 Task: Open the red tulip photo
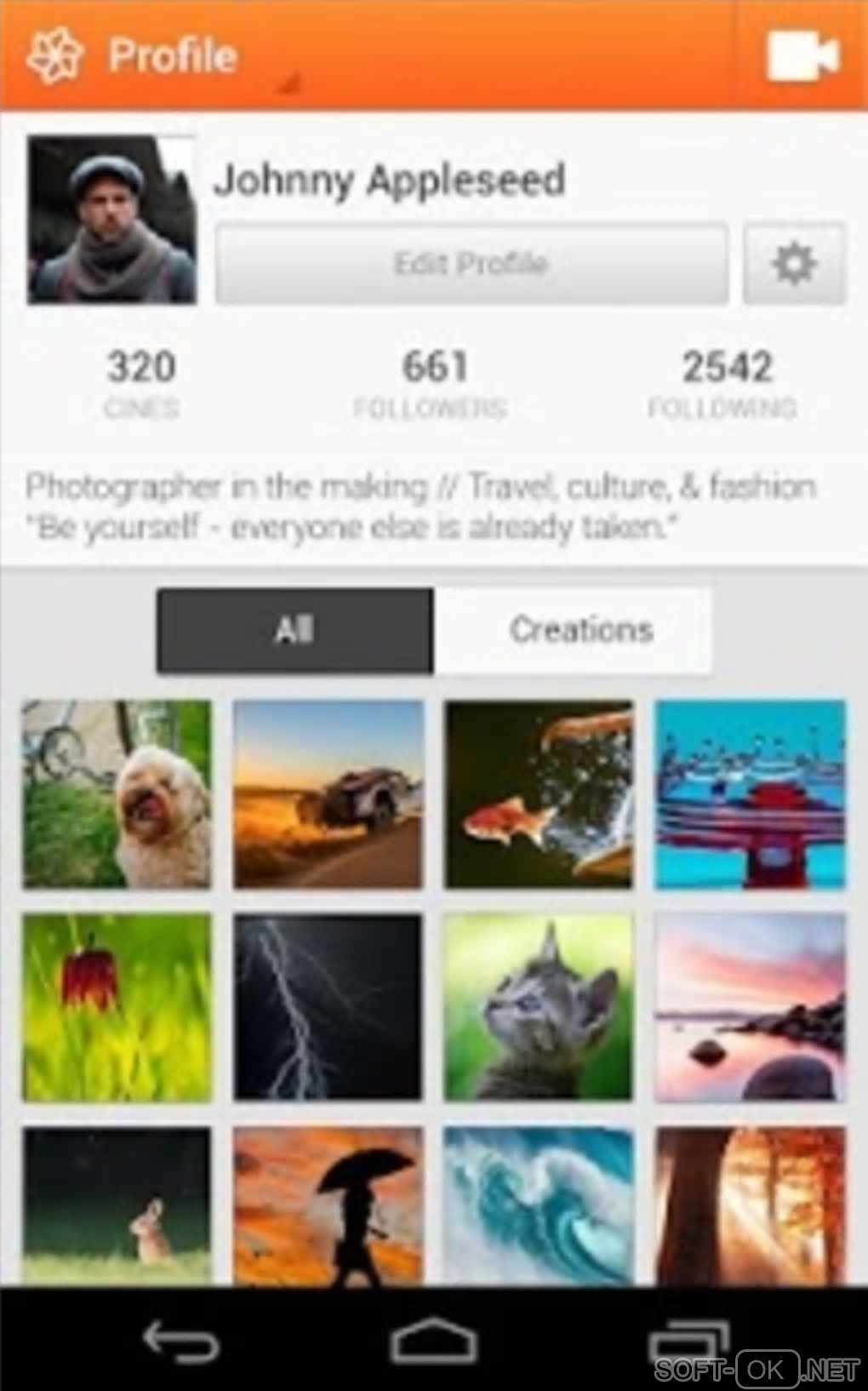117,1006
